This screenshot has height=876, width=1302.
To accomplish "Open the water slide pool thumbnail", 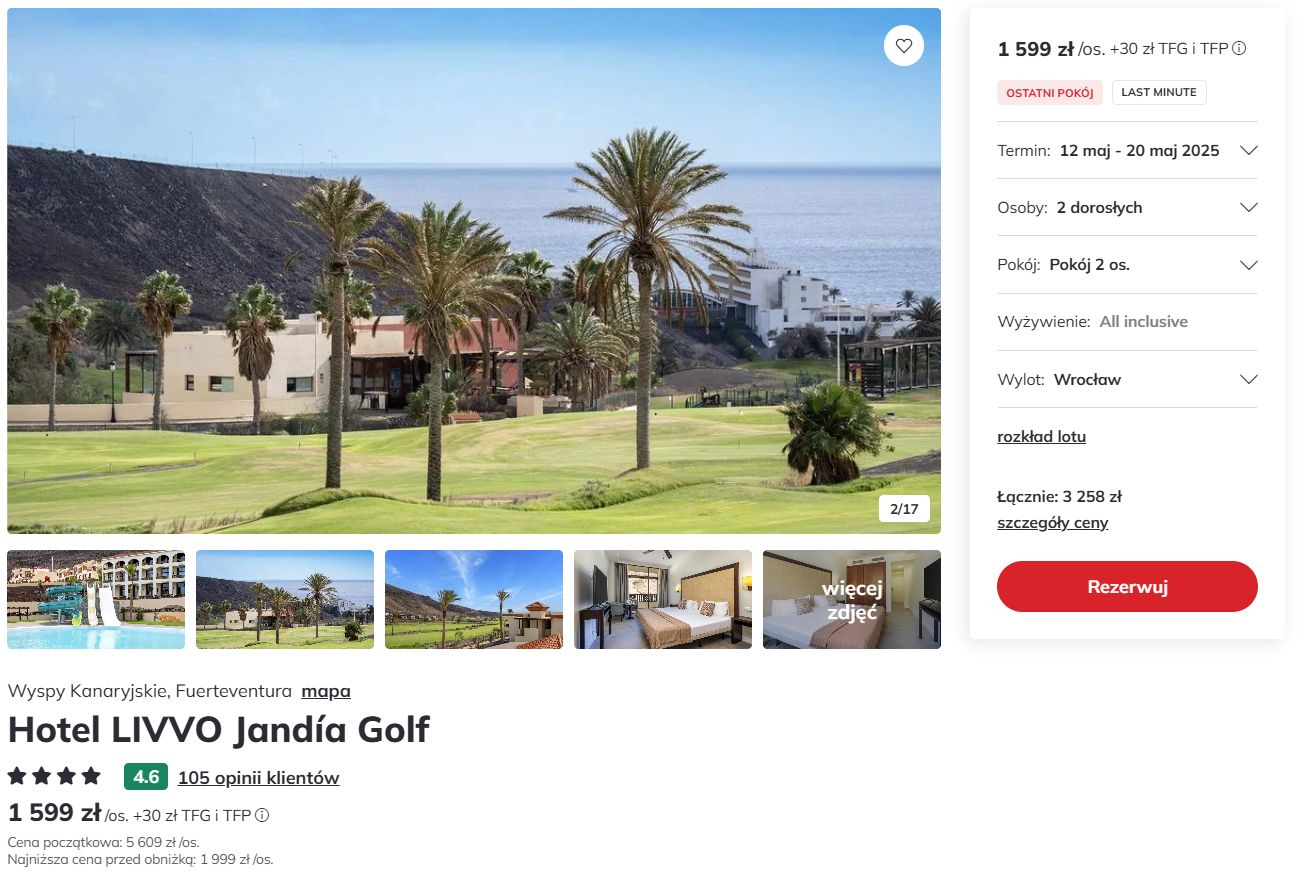I will 96,599.
